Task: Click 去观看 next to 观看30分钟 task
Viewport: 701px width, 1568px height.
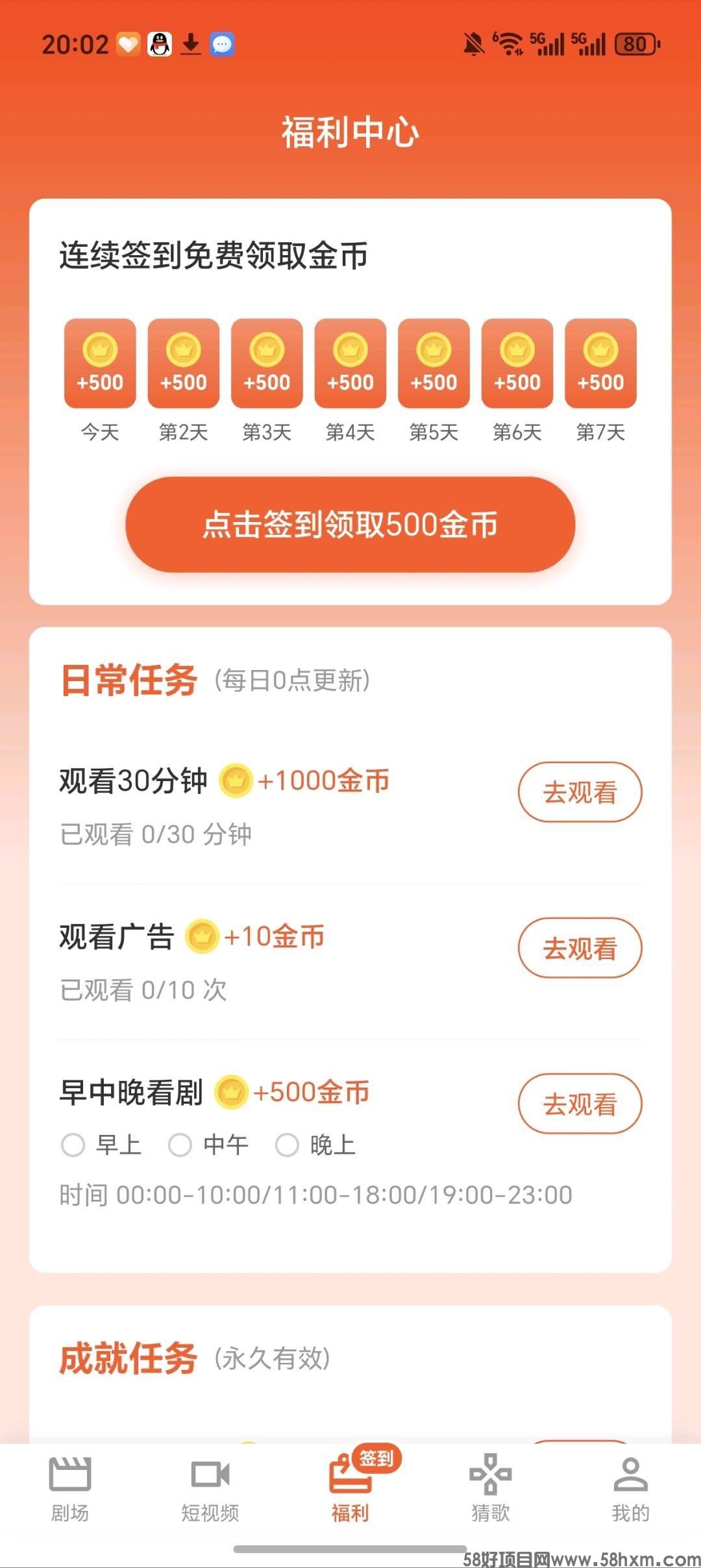Action: click(580, 793)
